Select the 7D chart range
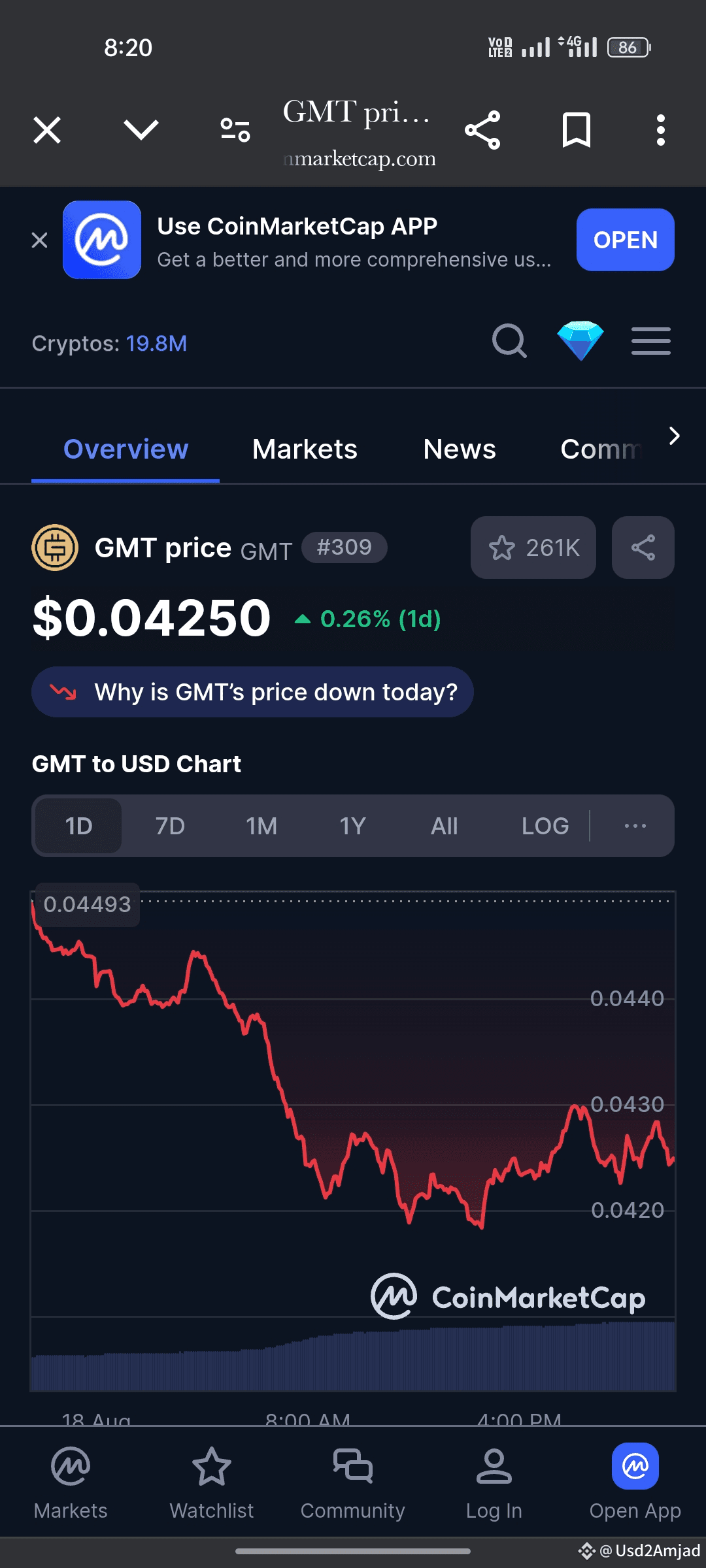Screen dimensions: 706x1568 pos(170,826)
